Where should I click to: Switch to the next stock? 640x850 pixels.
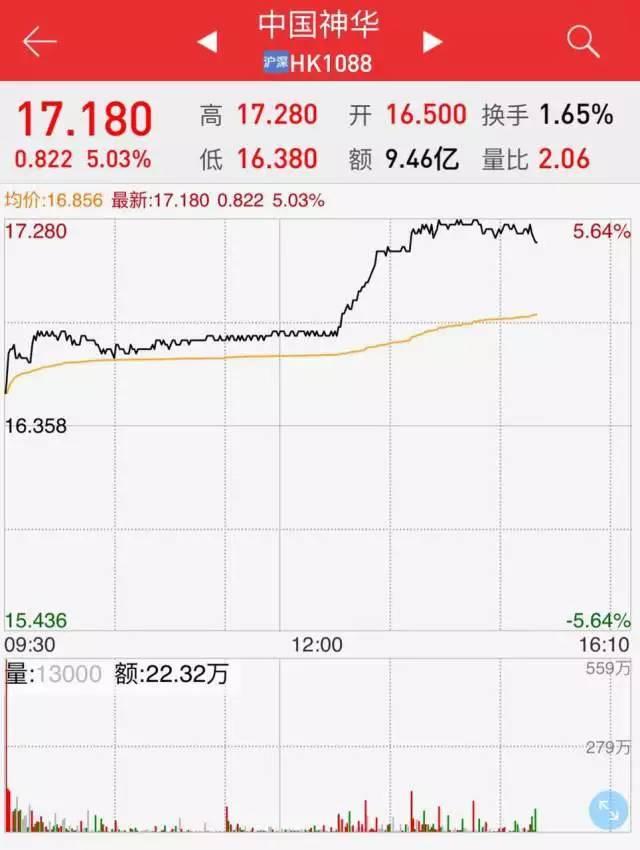pyautogui.click(x=432, y=41)
